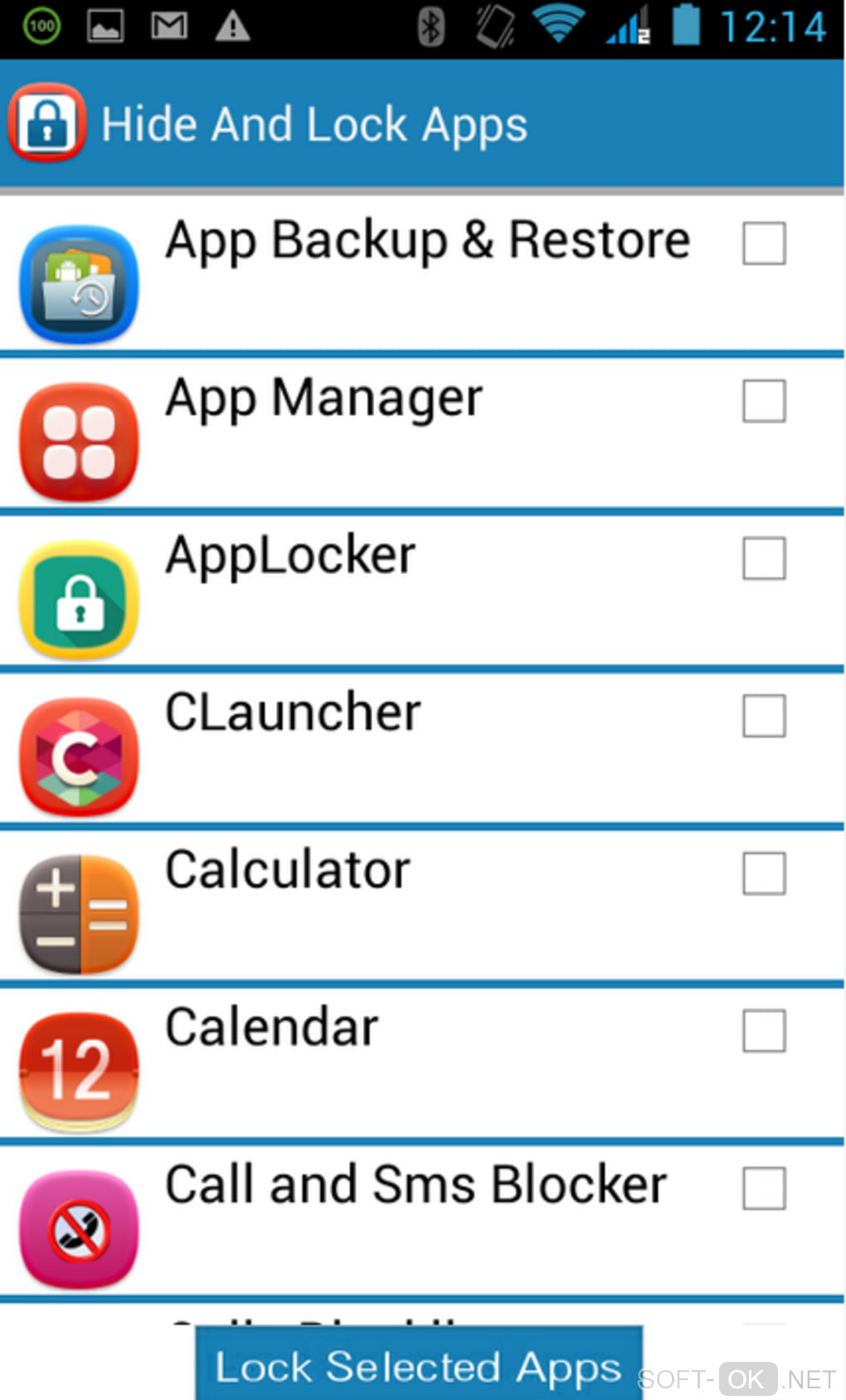Mark CLauncher for locking

coord(764,715)
